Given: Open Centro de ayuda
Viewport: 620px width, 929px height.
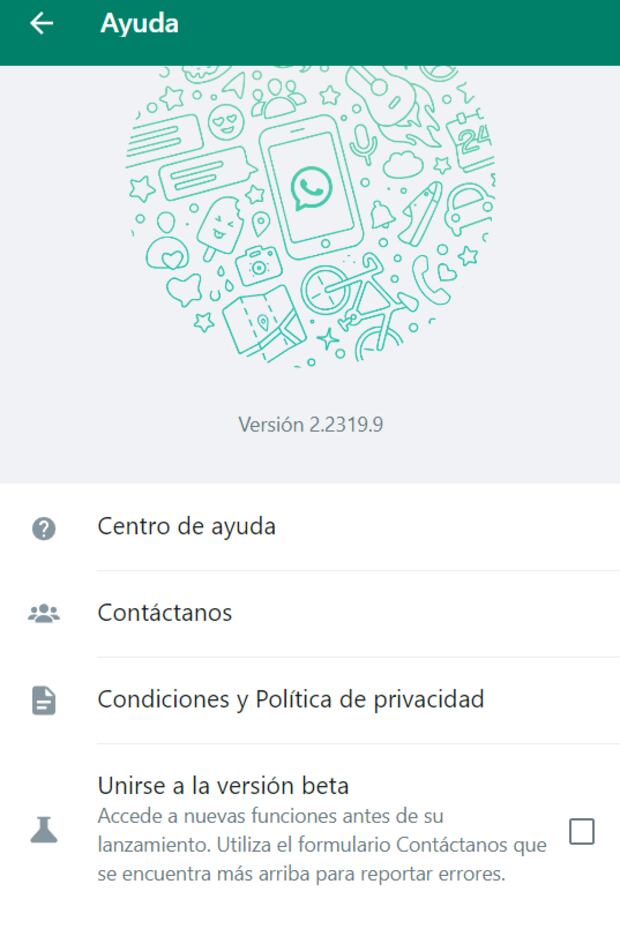Looking at the screenshot, I should click(186, 526).
